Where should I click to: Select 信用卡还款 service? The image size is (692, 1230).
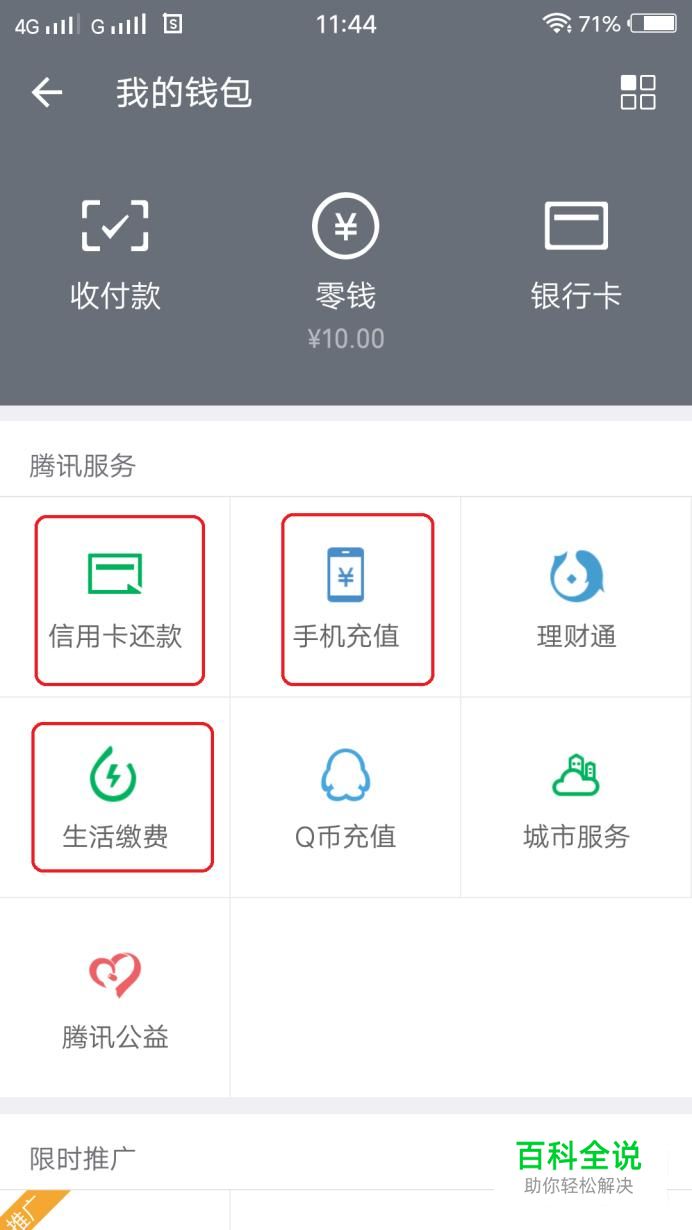[115, 597]
